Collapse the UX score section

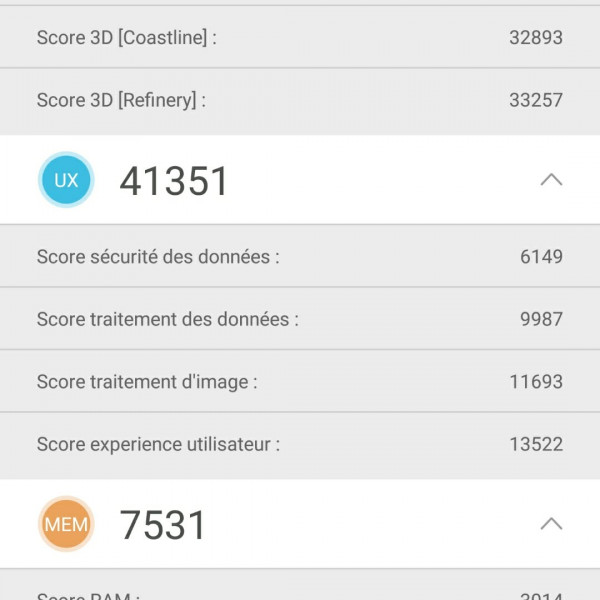(551, 180)
